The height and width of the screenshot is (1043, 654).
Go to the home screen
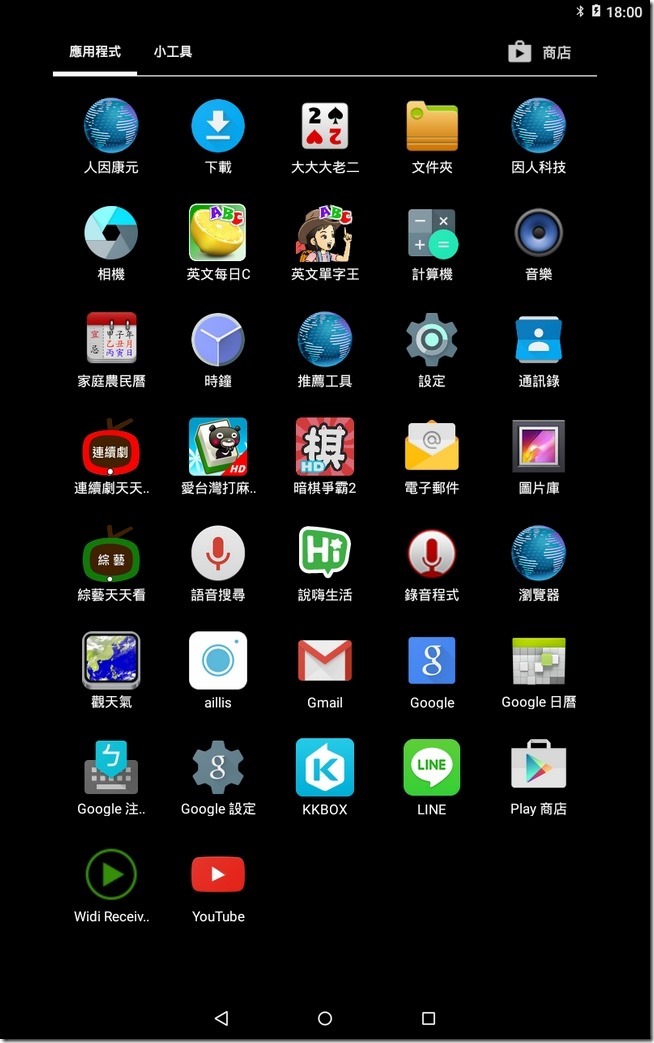(325, 1018)
